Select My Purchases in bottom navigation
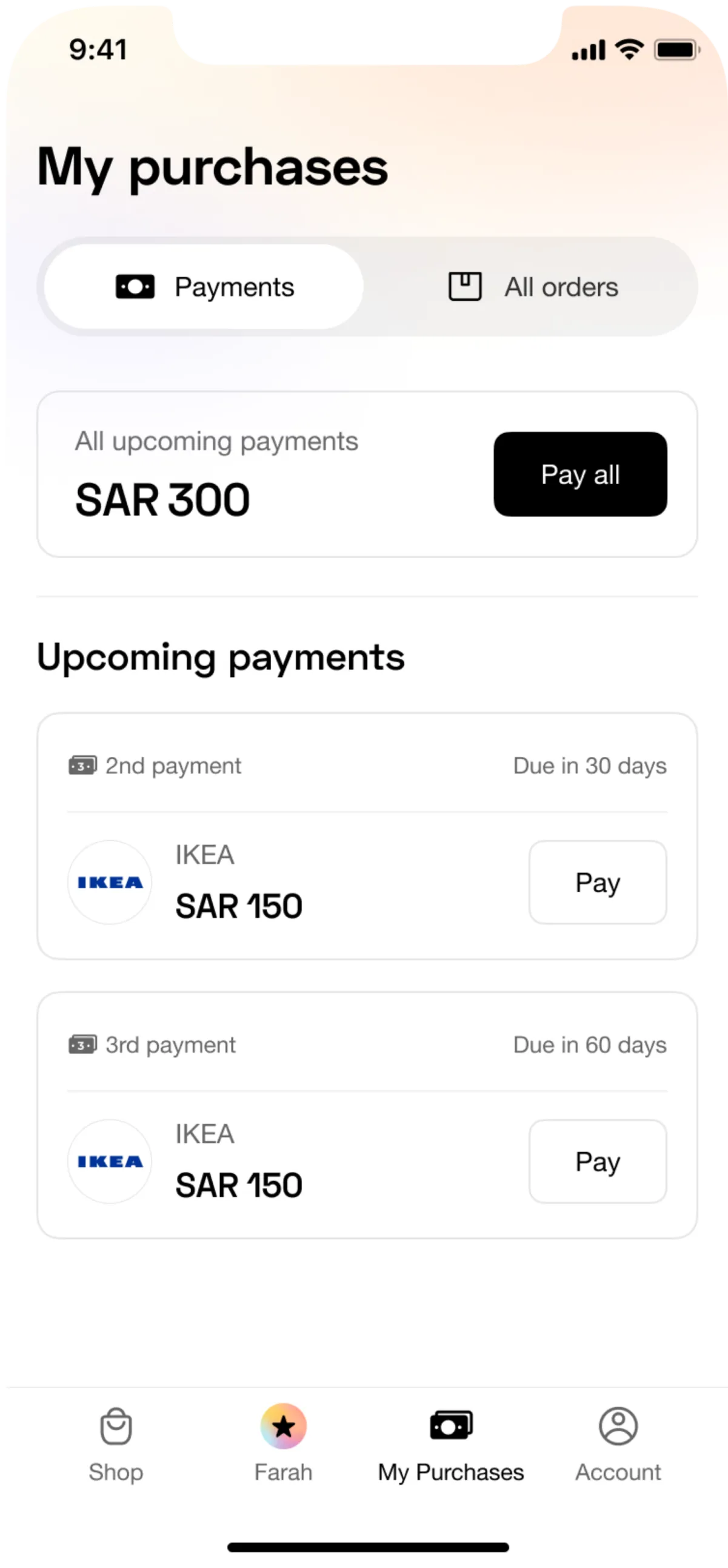Viewport: 728px width, 1568px height. [450, 1444]
